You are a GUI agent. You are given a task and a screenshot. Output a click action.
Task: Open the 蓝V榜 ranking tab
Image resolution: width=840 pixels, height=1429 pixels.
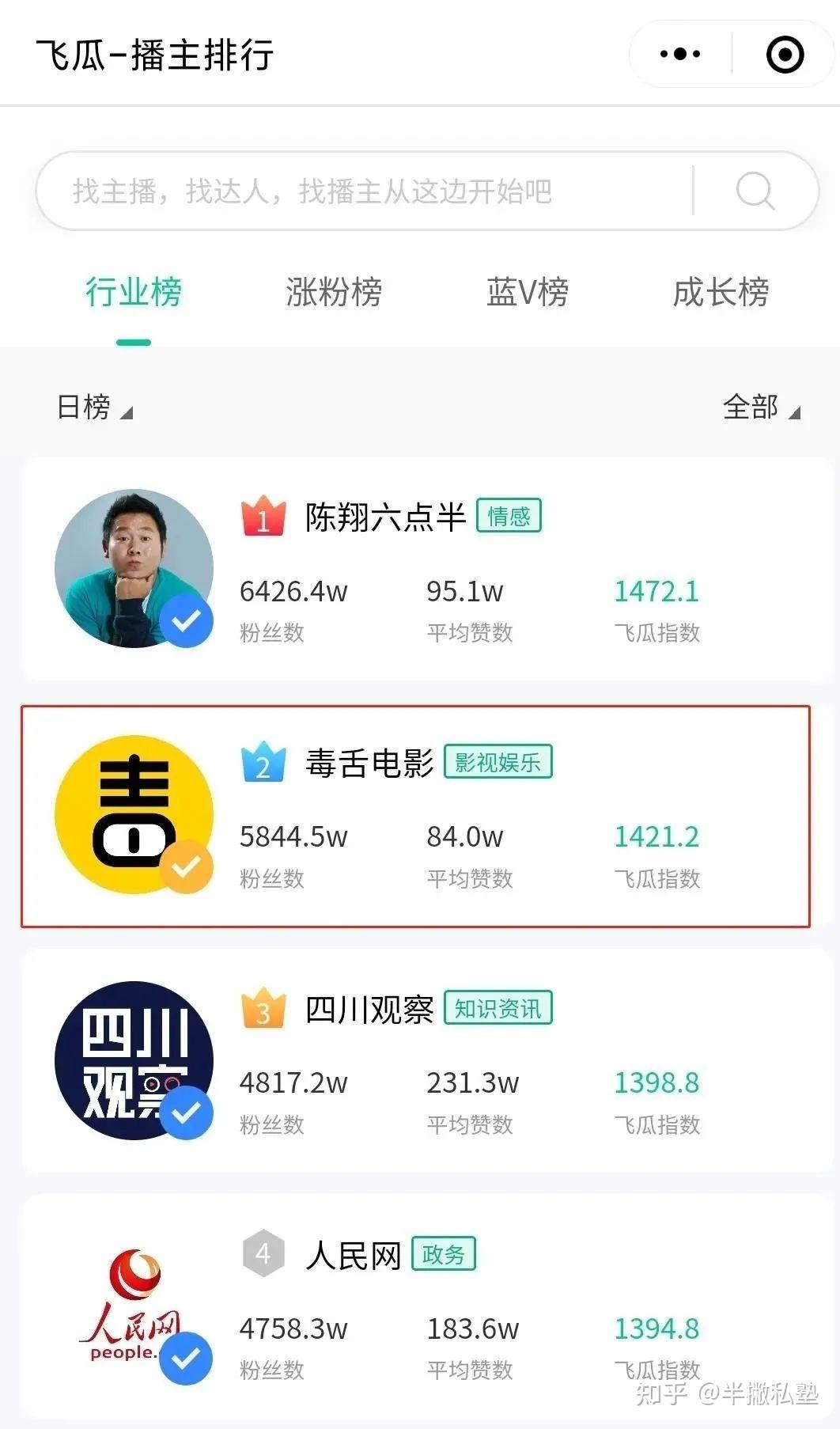pos(527,294)
